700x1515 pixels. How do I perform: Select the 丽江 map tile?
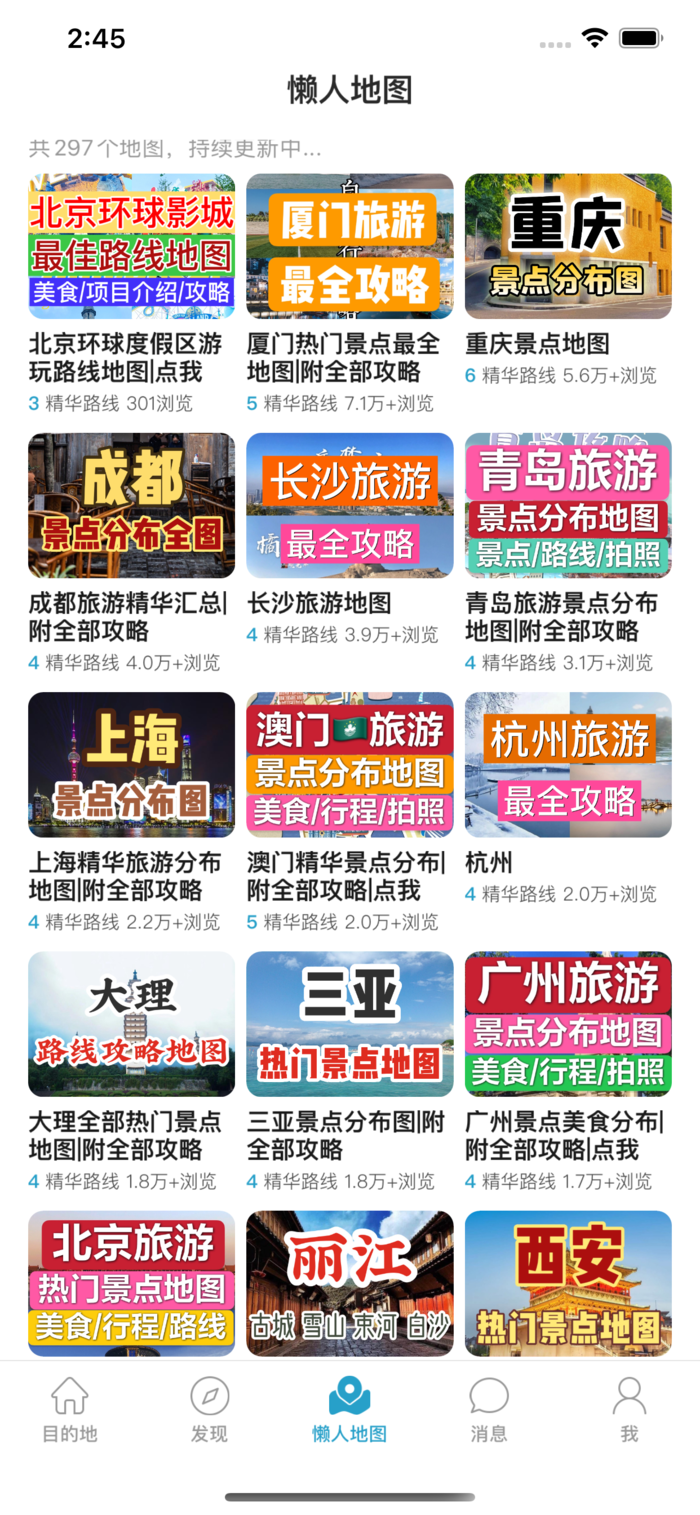(x=350, y=1283)
